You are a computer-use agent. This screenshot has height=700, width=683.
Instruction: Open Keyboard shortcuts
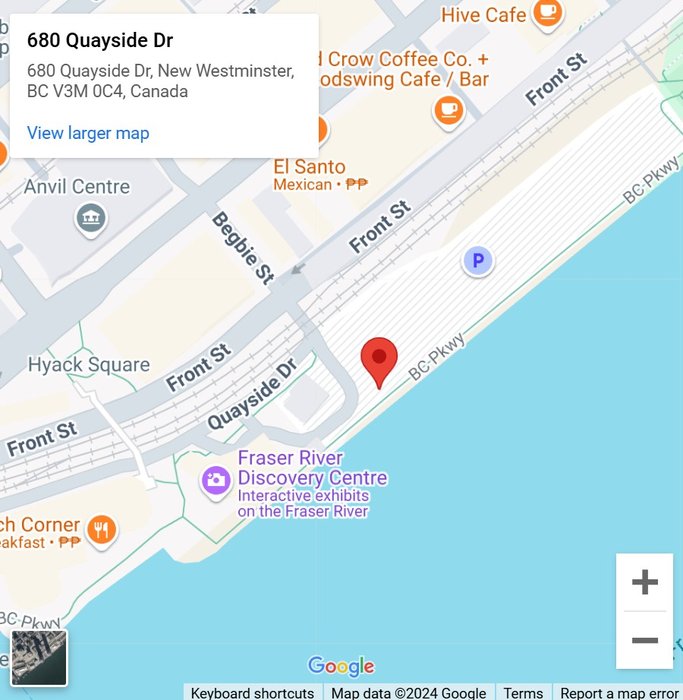click(252, 692)
